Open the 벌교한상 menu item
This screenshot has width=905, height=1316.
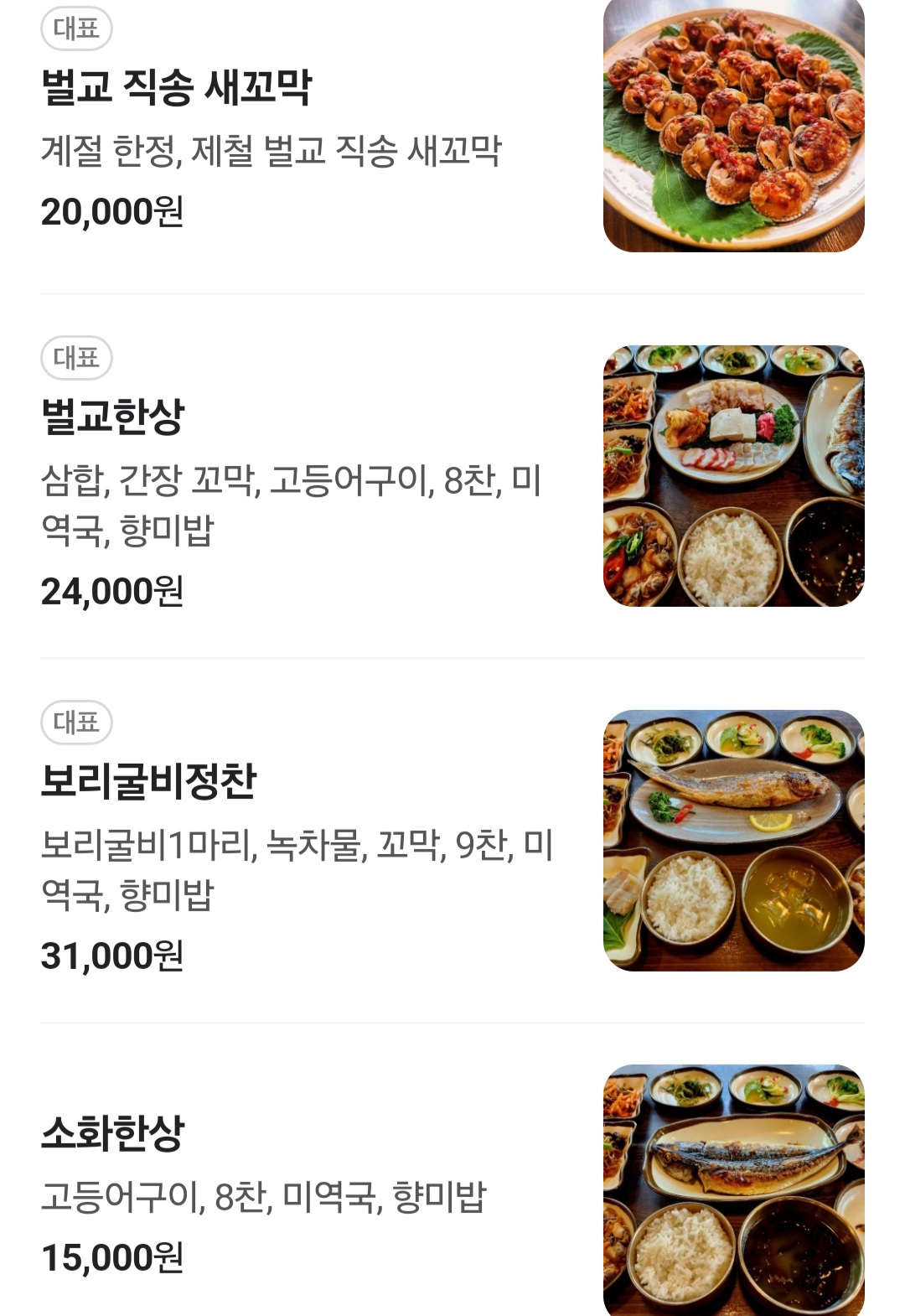113,417
